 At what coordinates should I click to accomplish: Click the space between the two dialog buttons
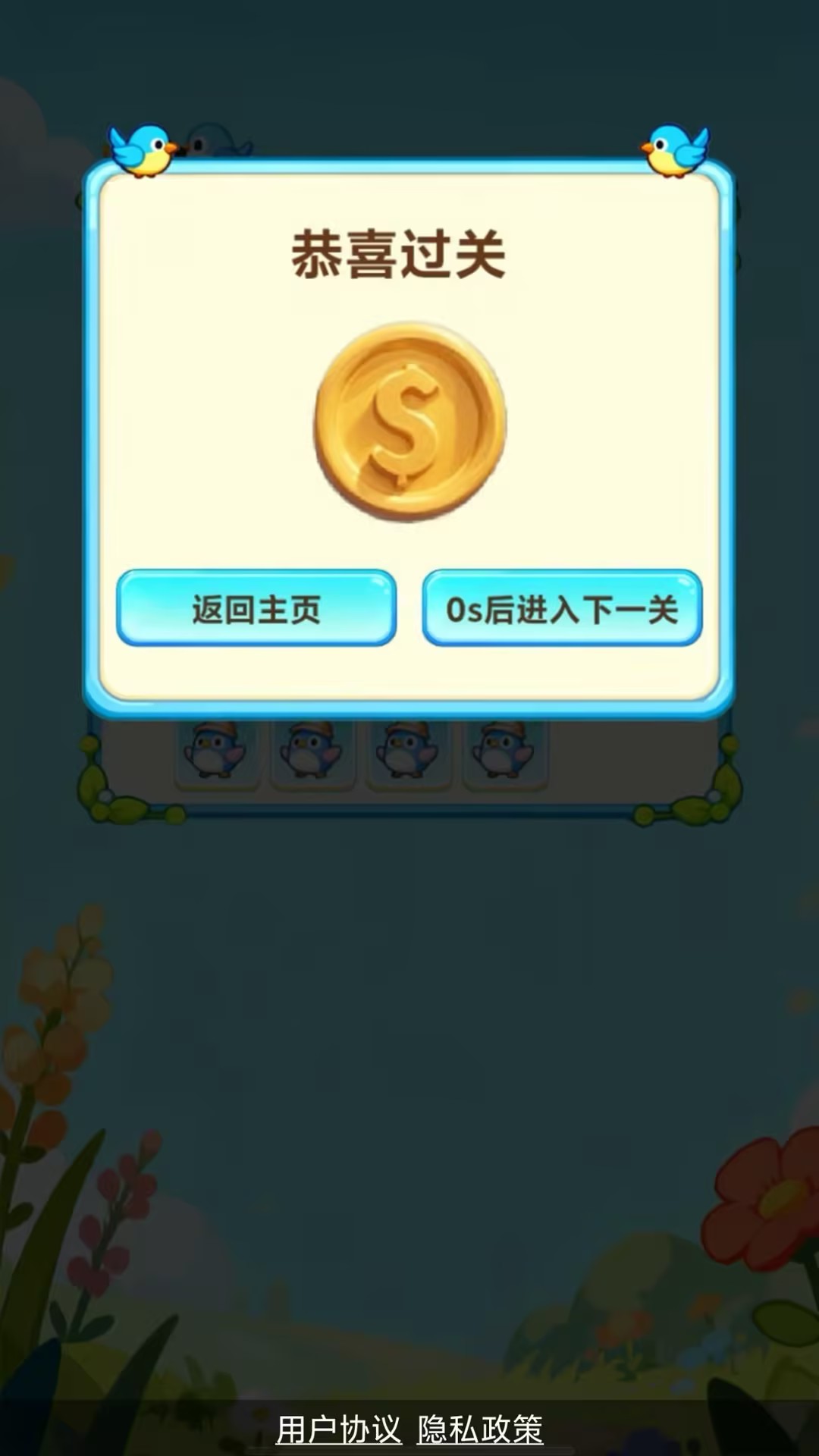click(x=409, y=609)
